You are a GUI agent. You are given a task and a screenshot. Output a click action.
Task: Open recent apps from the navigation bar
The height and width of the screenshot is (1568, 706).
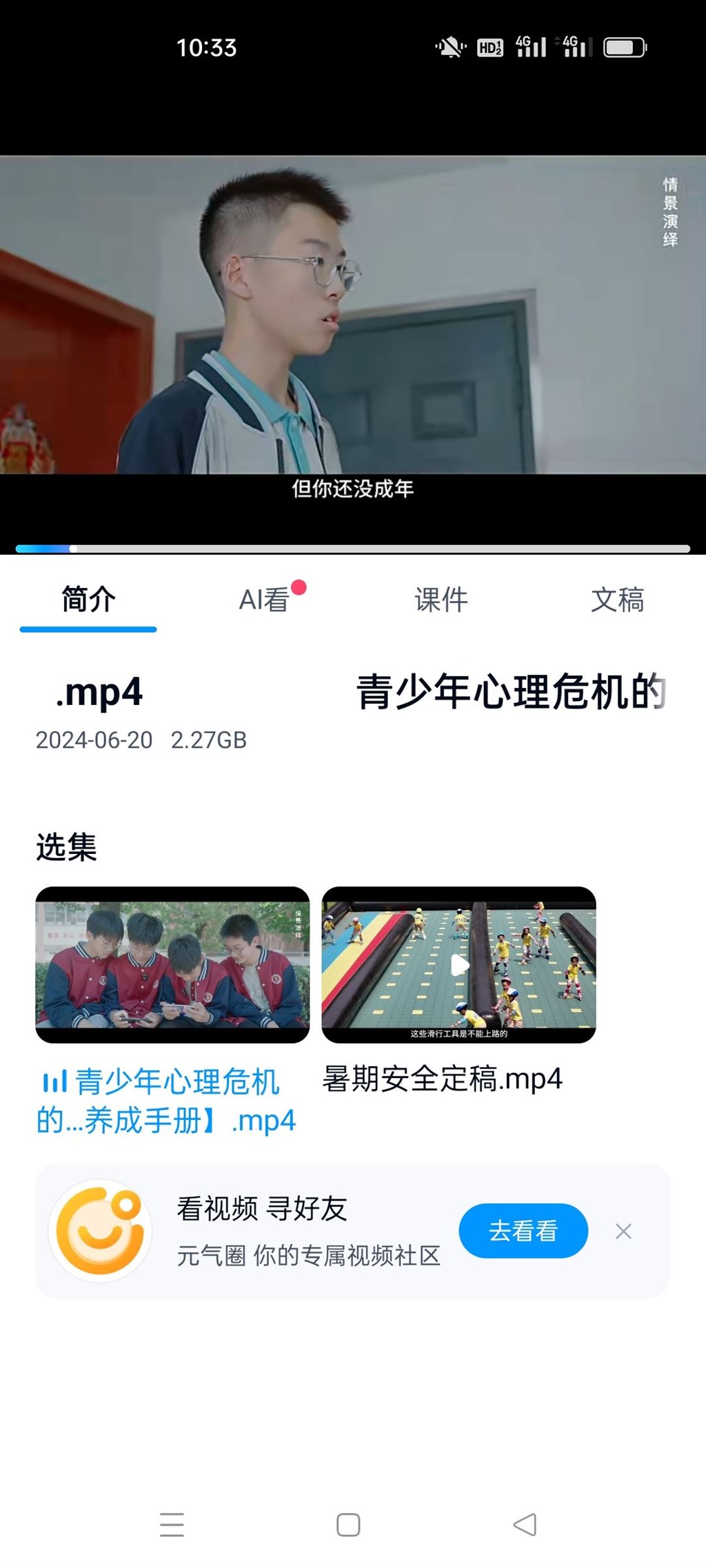coord(172,1524)
